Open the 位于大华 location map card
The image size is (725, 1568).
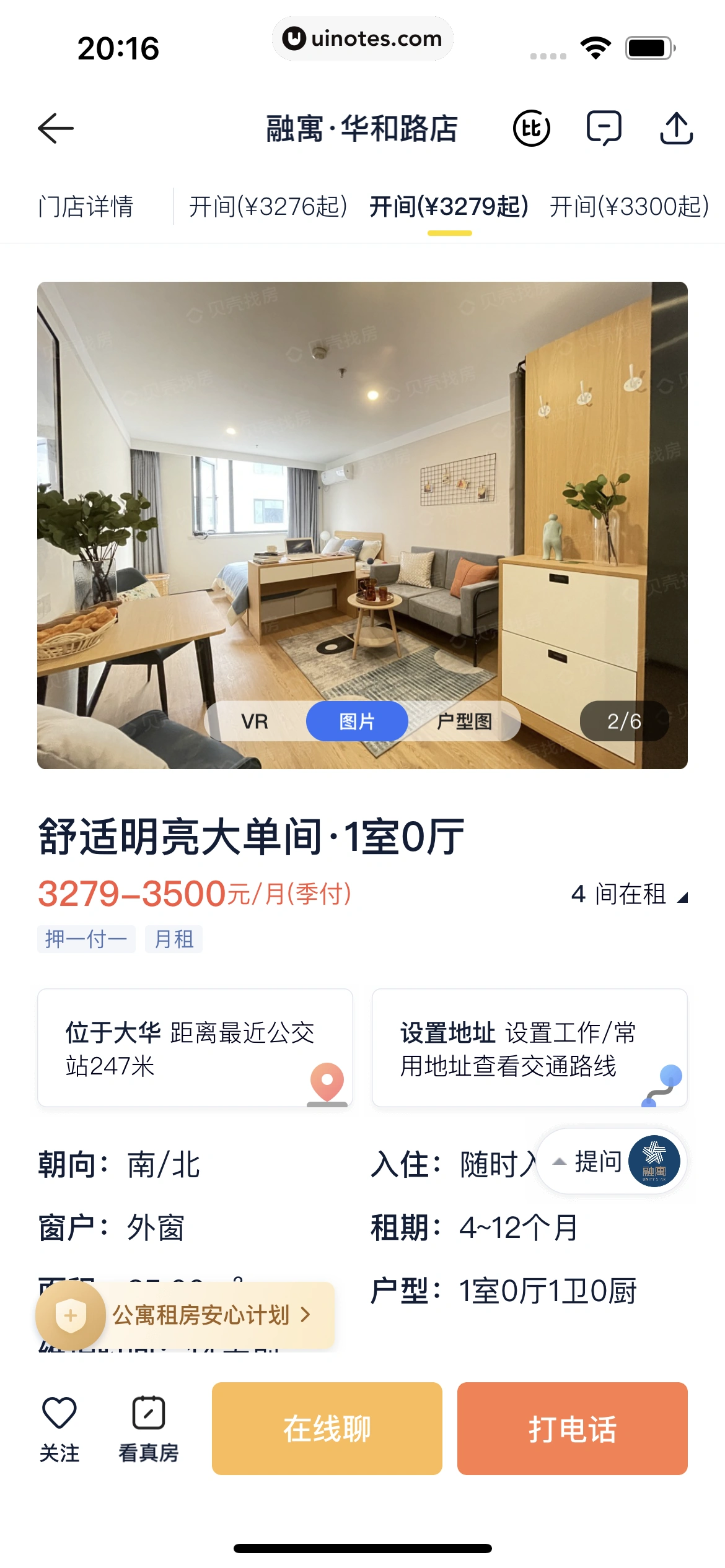coord(195,1048)
